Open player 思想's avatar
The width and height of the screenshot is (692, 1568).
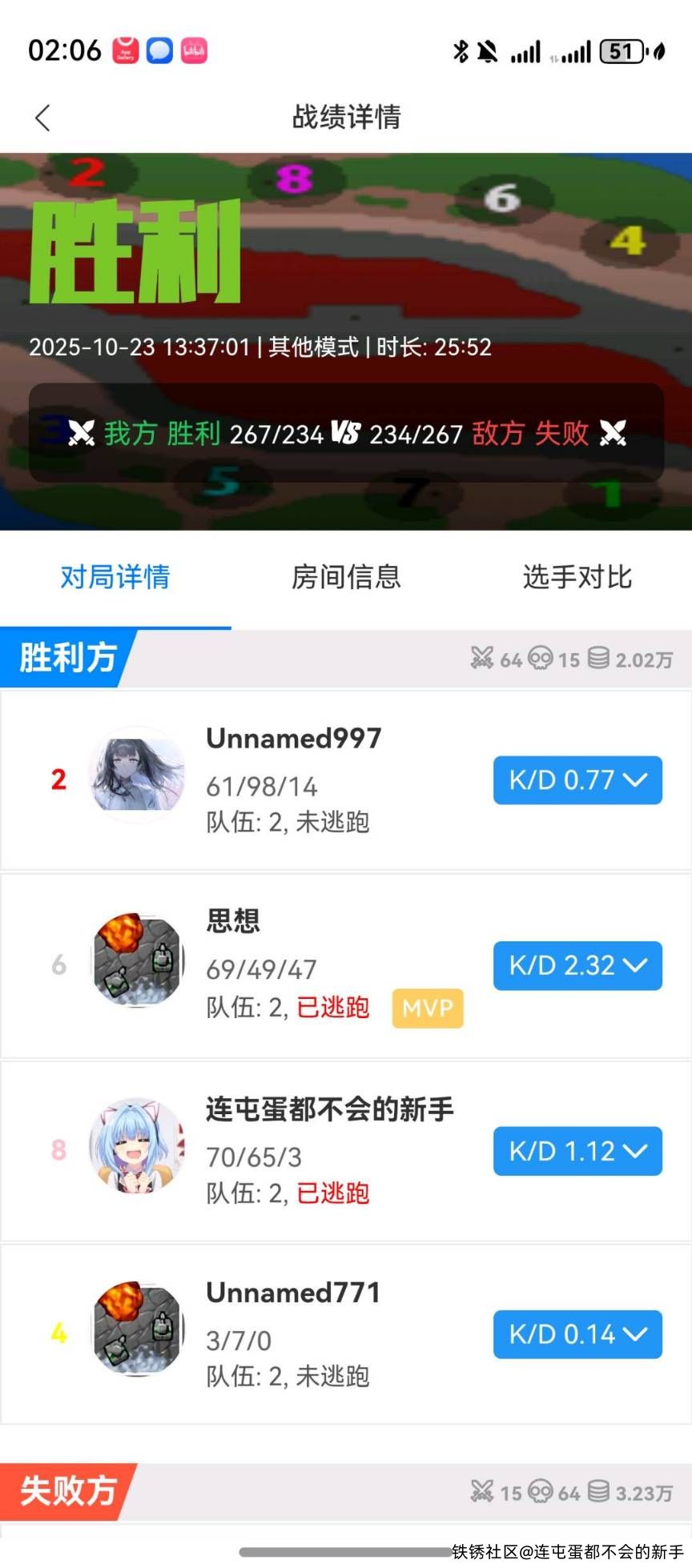point(137,960)
